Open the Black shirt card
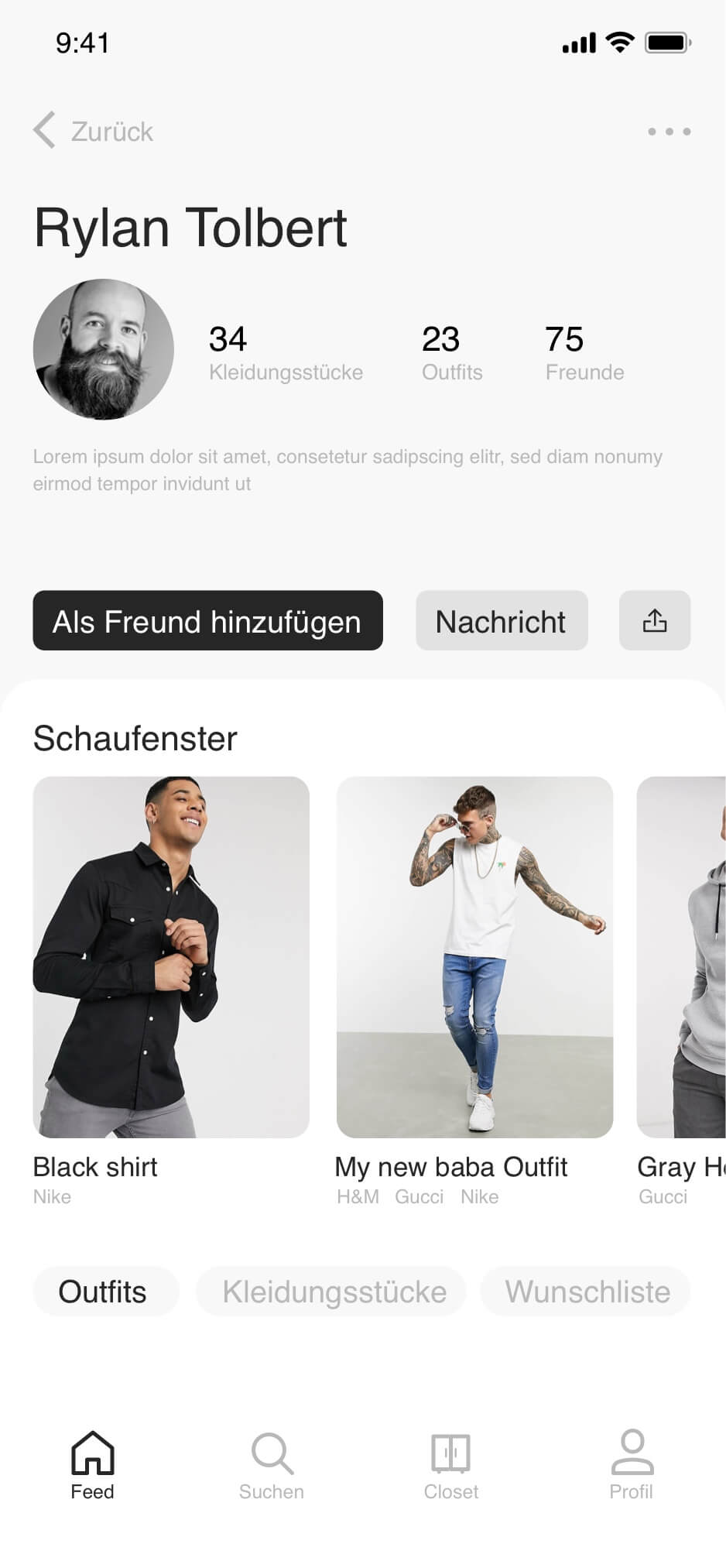The image size is (726, 1568). coord(171,957)
